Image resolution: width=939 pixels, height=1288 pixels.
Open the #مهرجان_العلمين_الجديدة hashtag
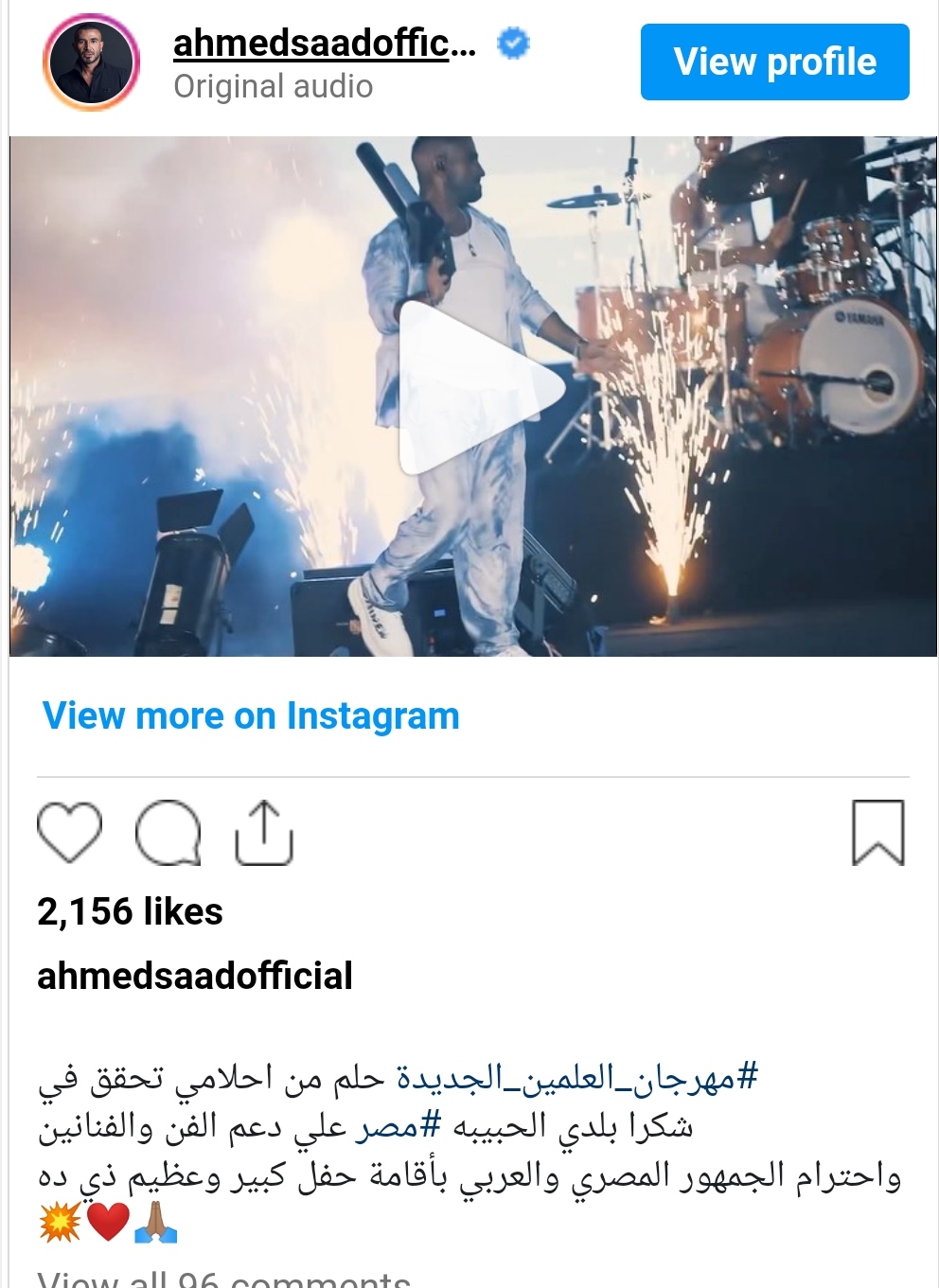(577, 1078)
